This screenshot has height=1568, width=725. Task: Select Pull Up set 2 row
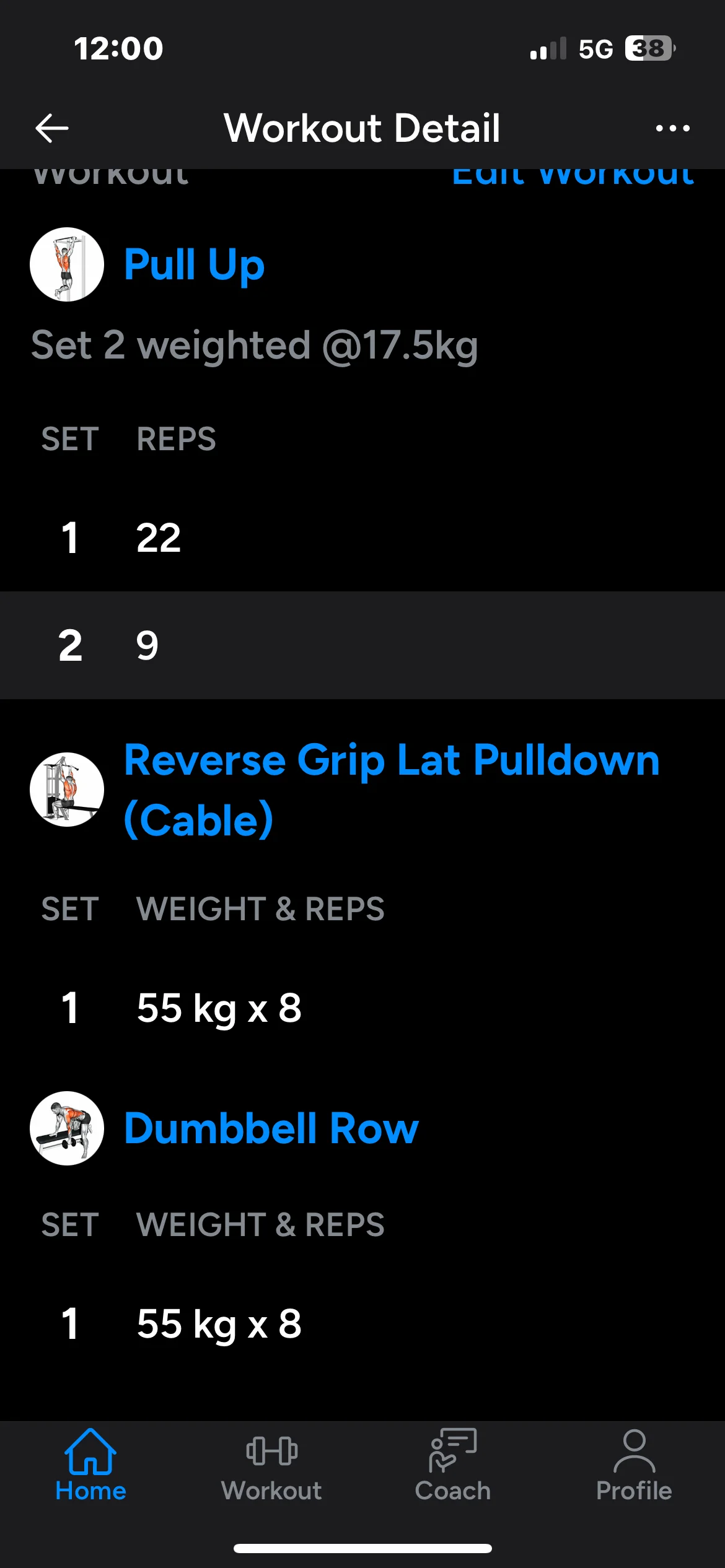(x=362, y=645)
